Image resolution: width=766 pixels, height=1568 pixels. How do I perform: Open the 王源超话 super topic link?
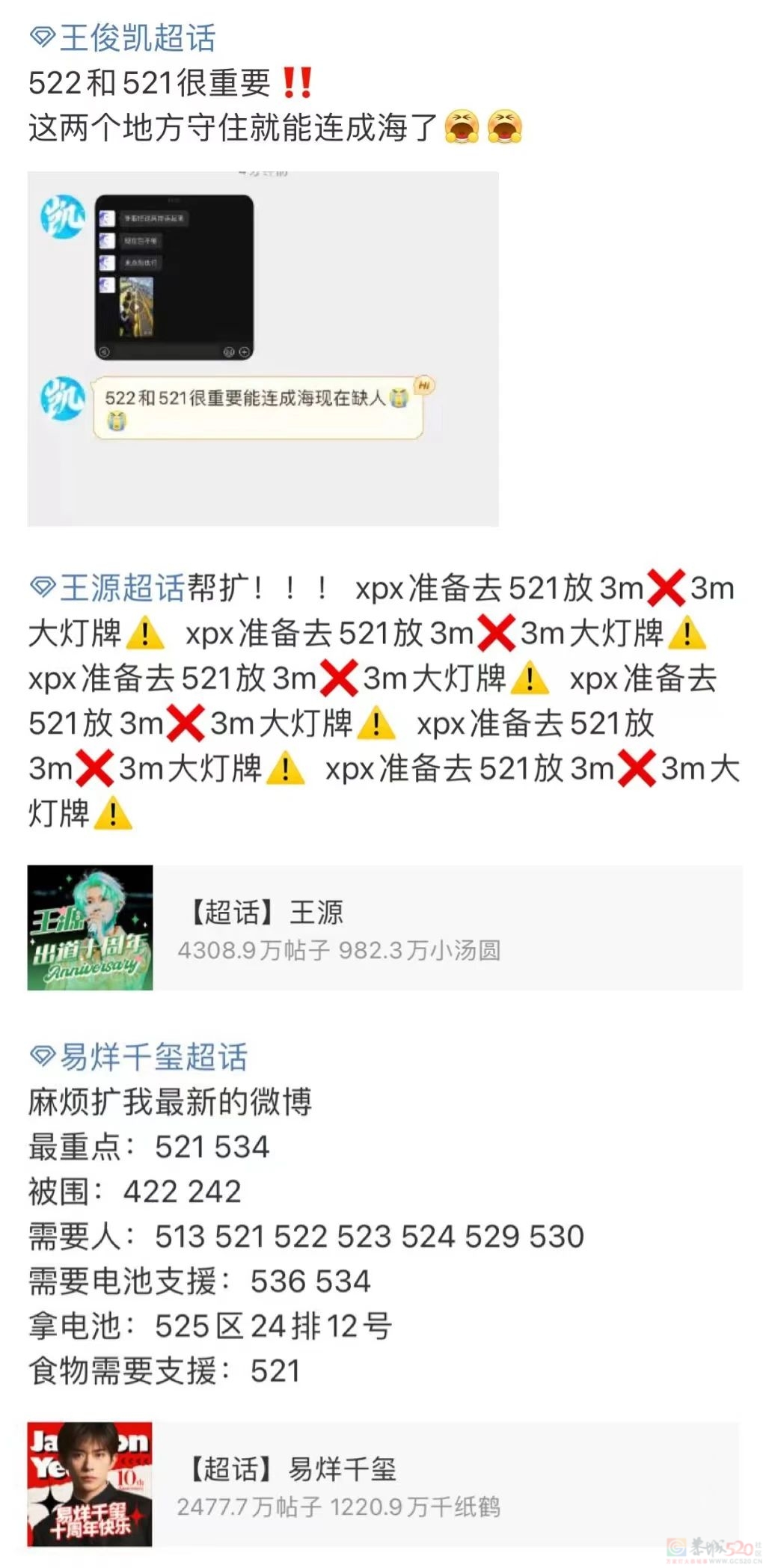[109, 589]
